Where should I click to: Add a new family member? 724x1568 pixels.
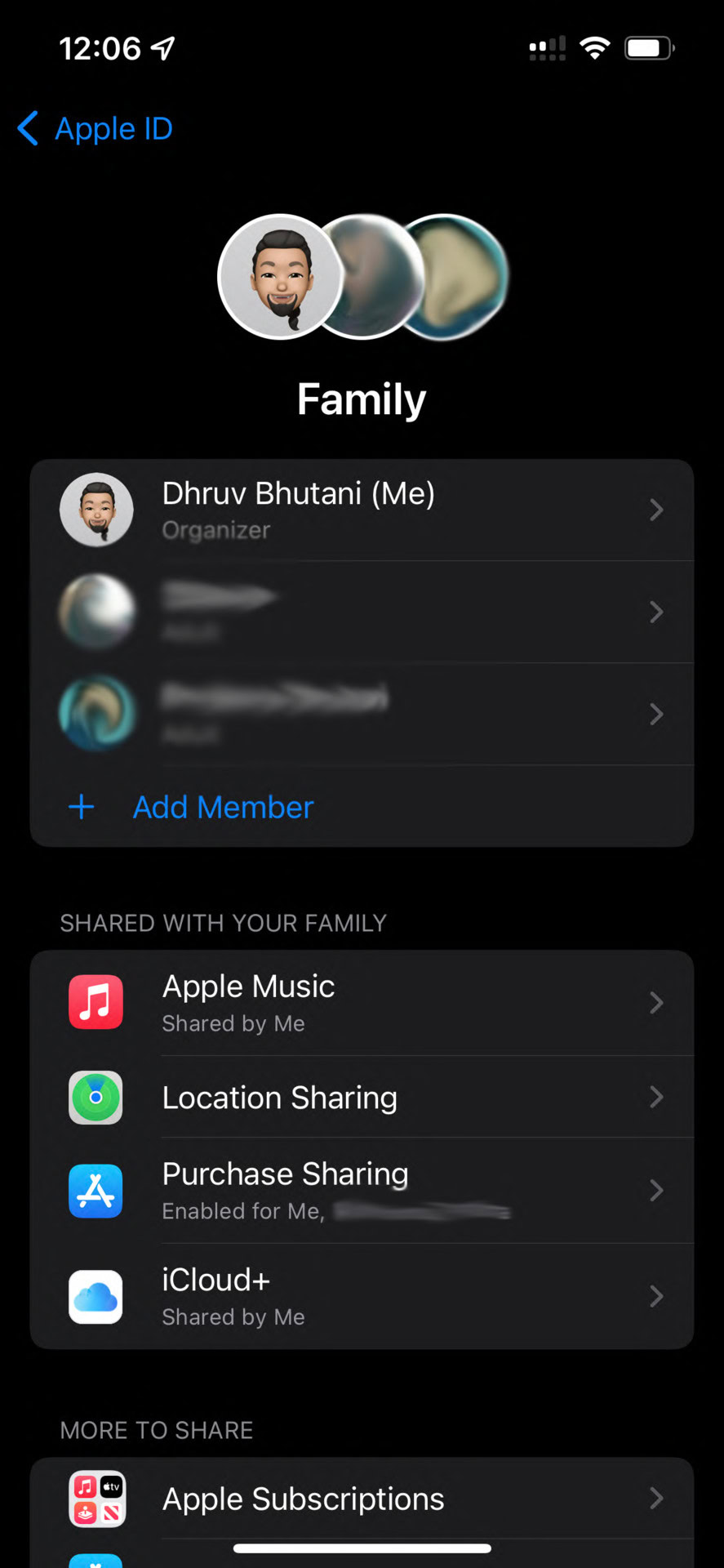pyautogui.click(x=222, y=807)
